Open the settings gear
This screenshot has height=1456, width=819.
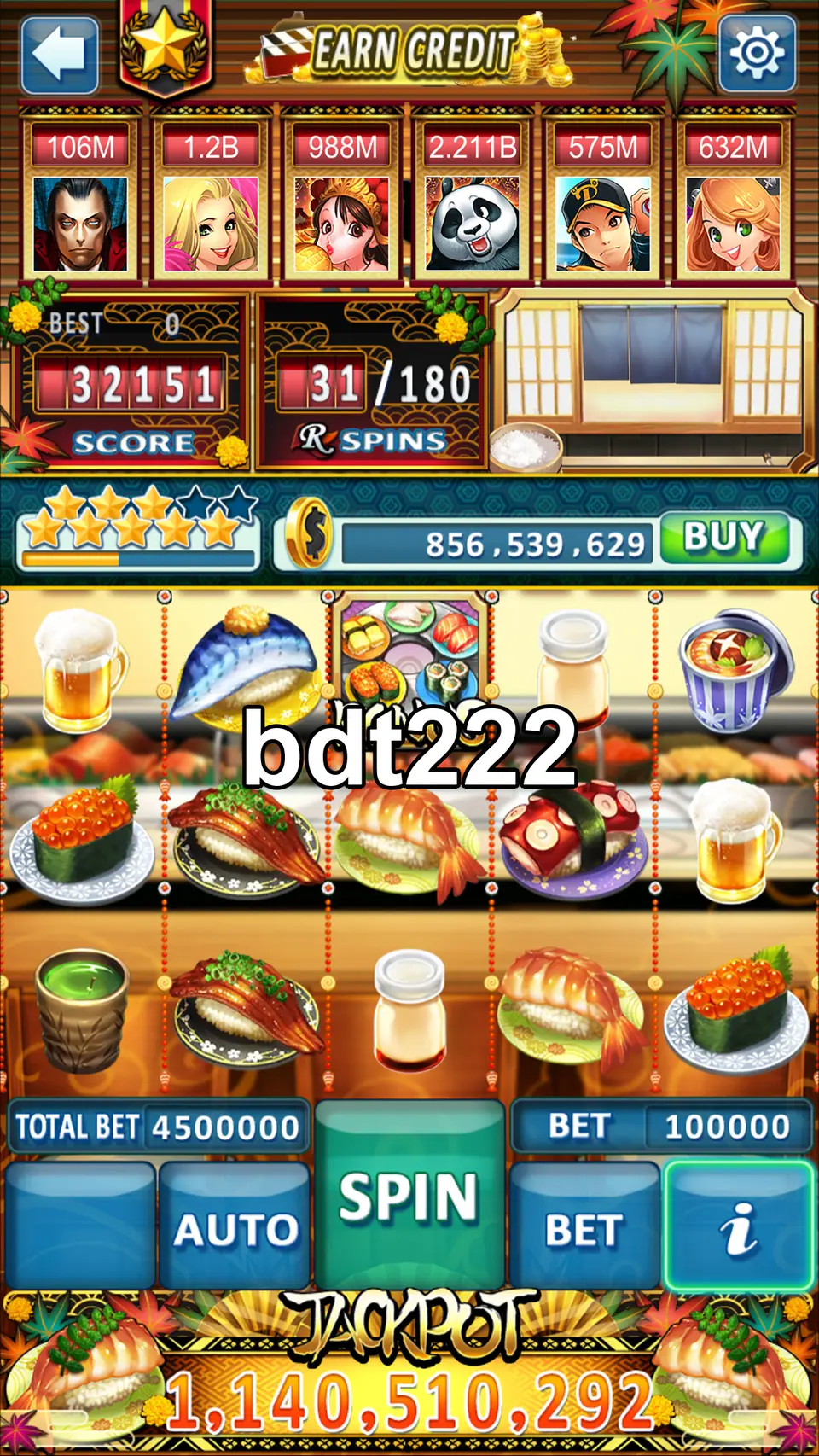757,52
